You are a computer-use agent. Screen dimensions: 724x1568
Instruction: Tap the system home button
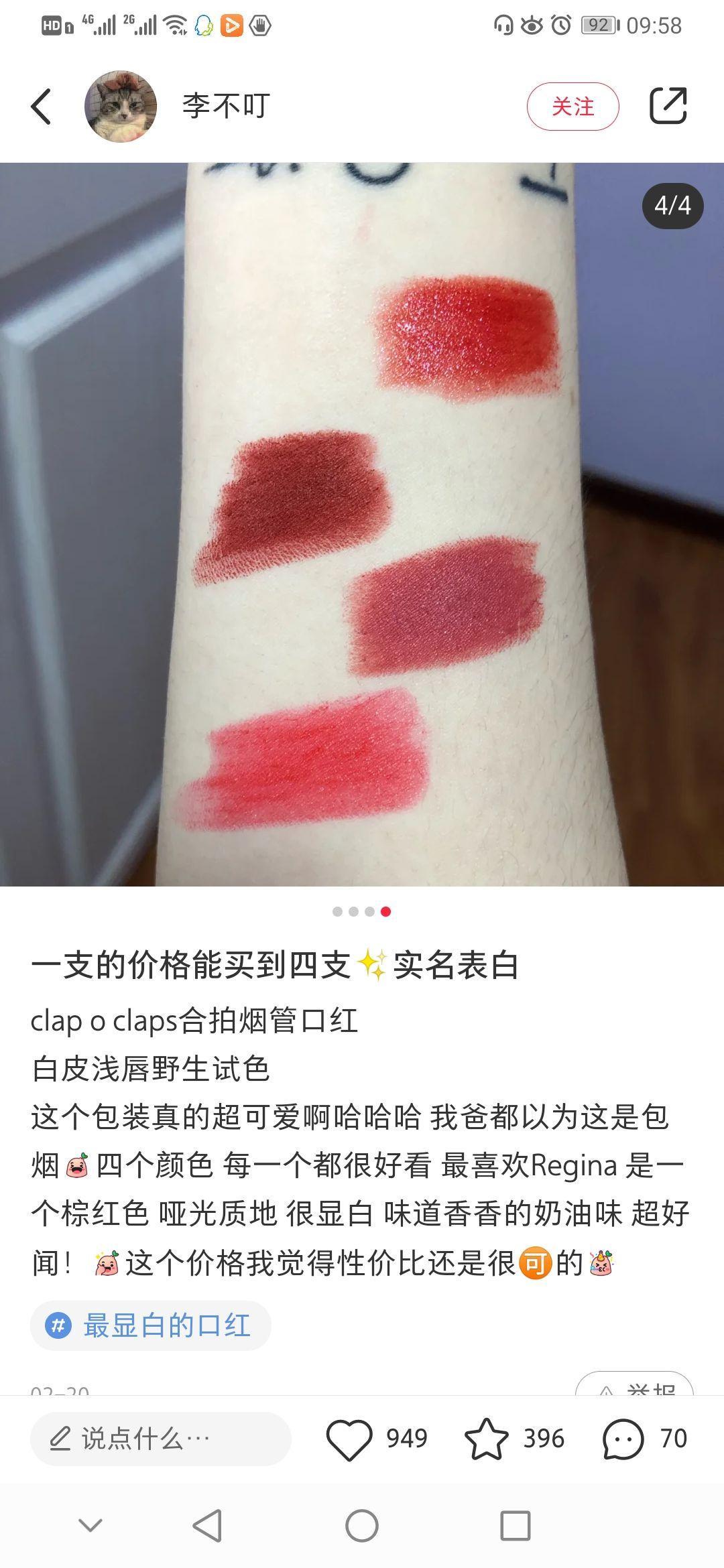(362, 1526)
